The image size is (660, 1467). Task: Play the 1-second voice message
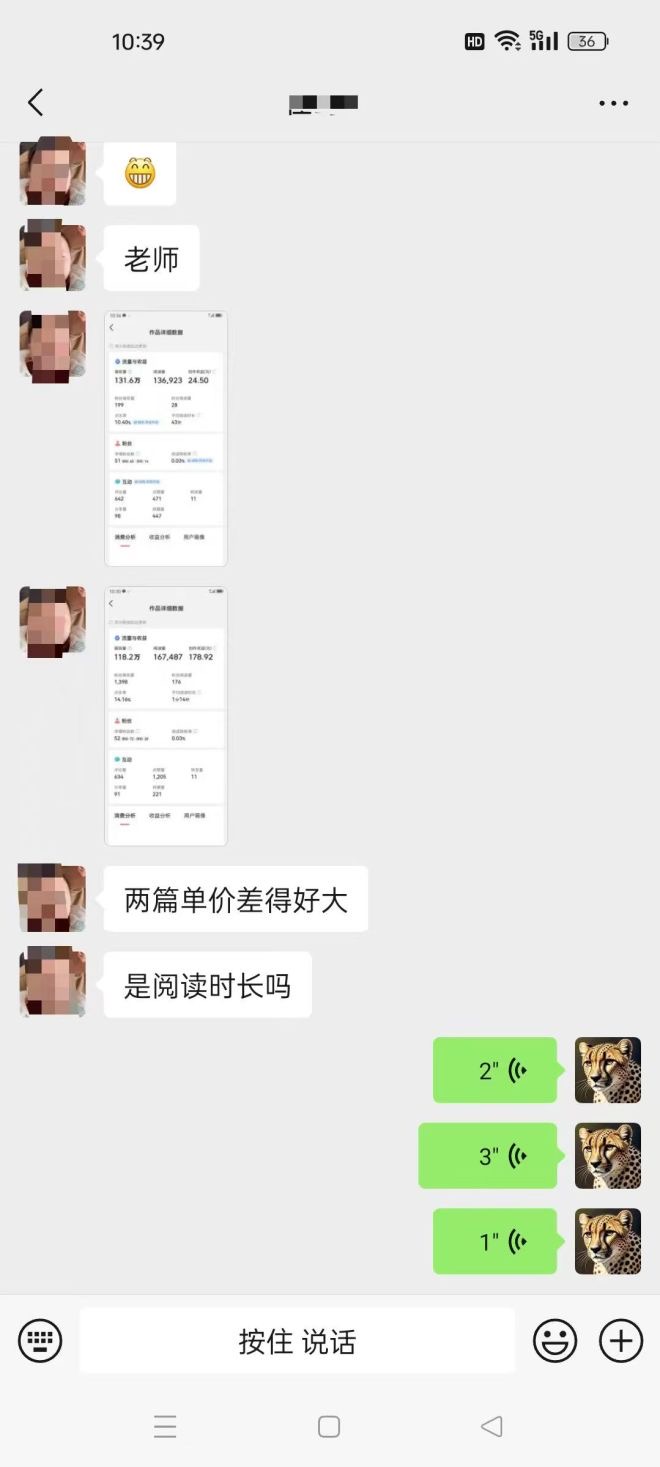tap(495, 1241)
